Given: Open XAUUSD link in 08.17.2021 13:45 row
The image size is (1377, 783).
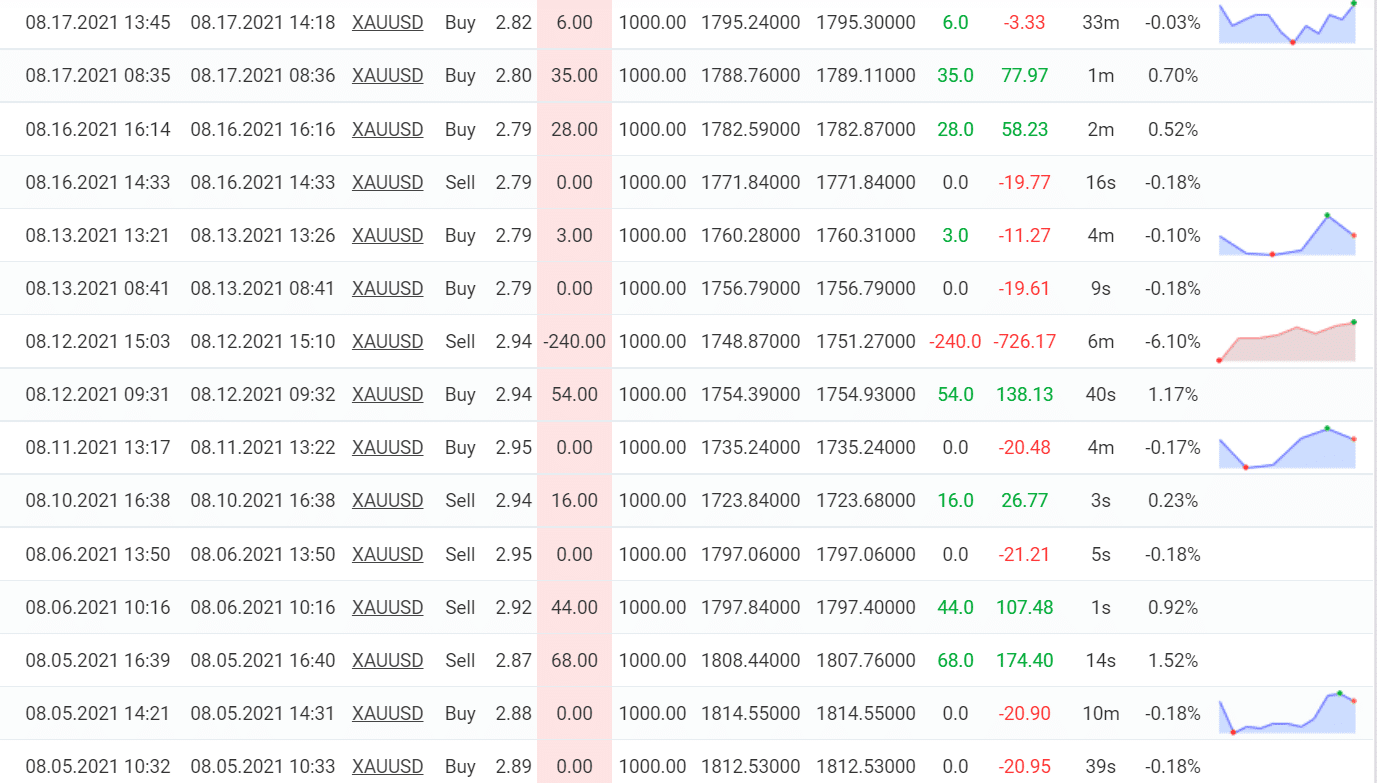Looking at the screenshot, I should point(387,22).
